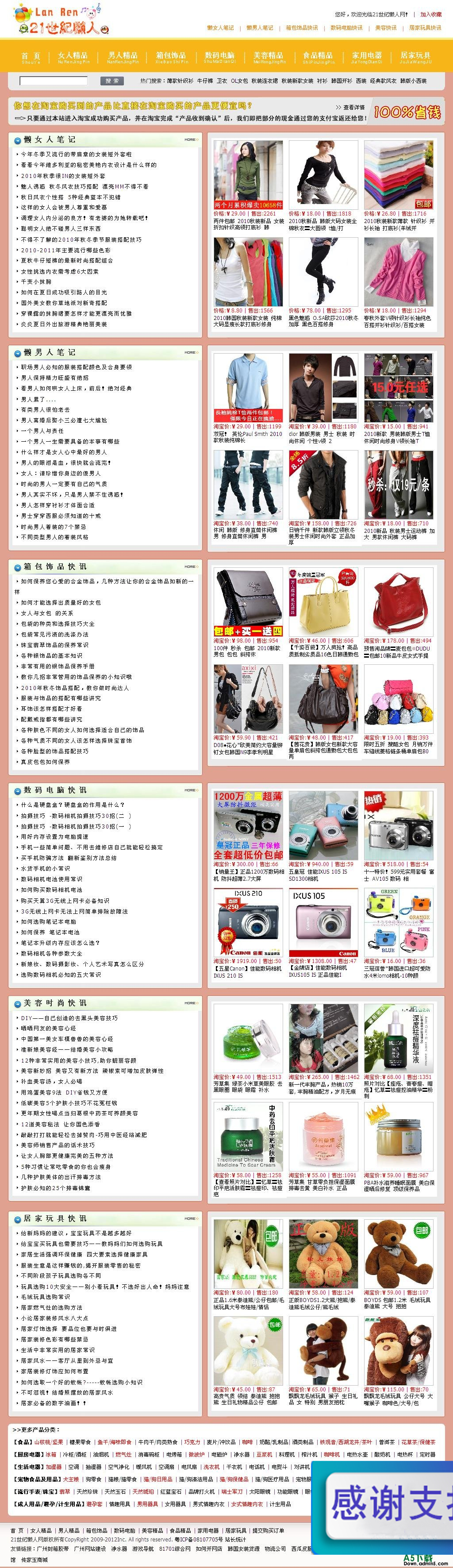
Task: View the yellow handbag product priced 46.00
Action: click(x=323, y=601)
